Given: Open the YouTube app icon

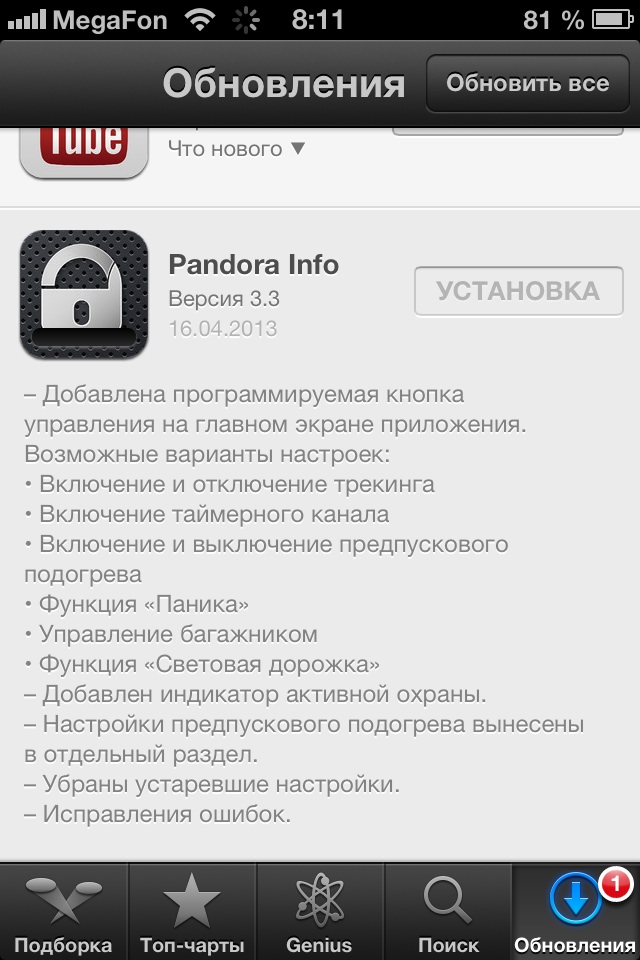Looking at the screenshot, I should tap(84, 152).
